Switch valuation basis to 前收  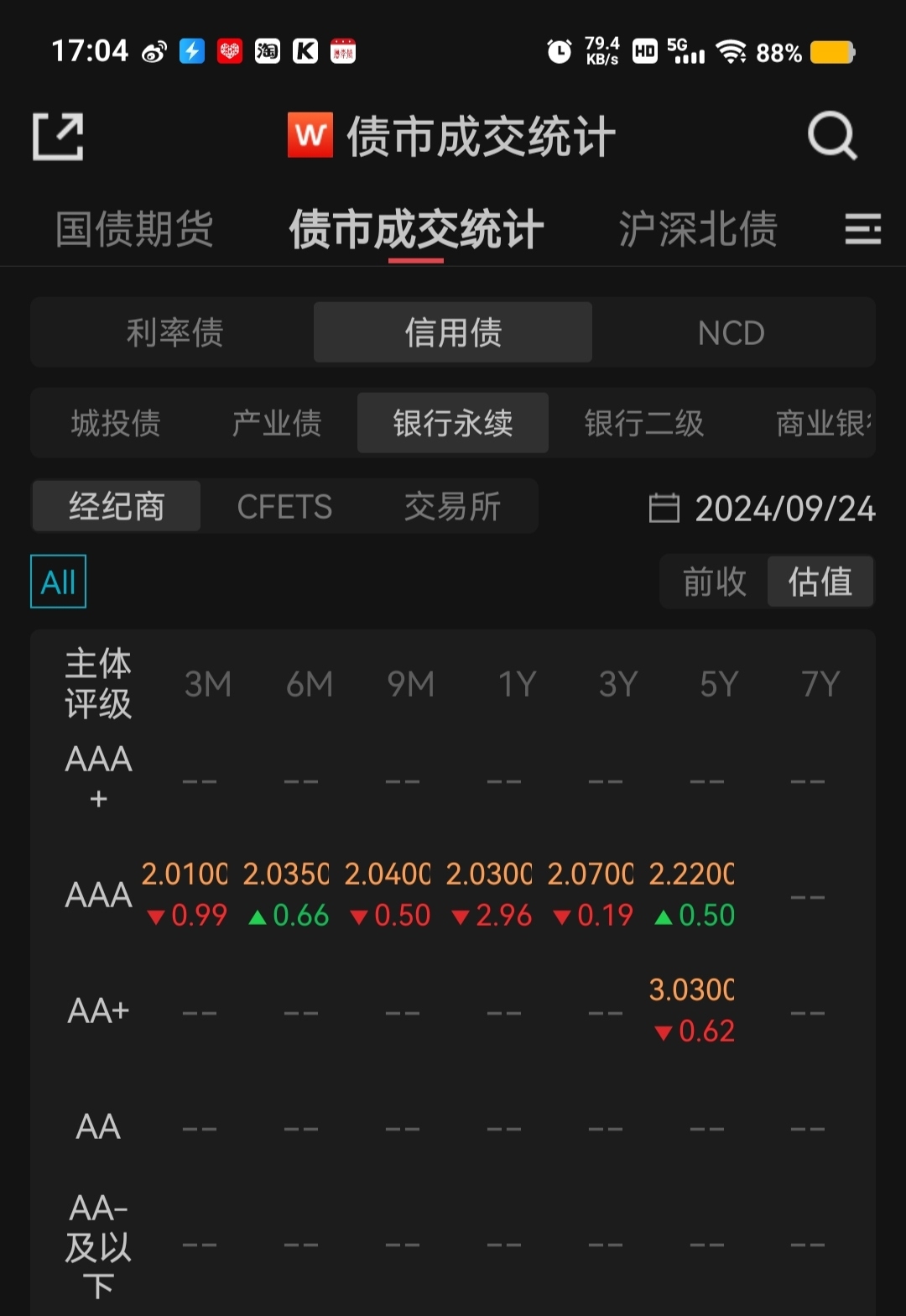click(x=712, y=581)
